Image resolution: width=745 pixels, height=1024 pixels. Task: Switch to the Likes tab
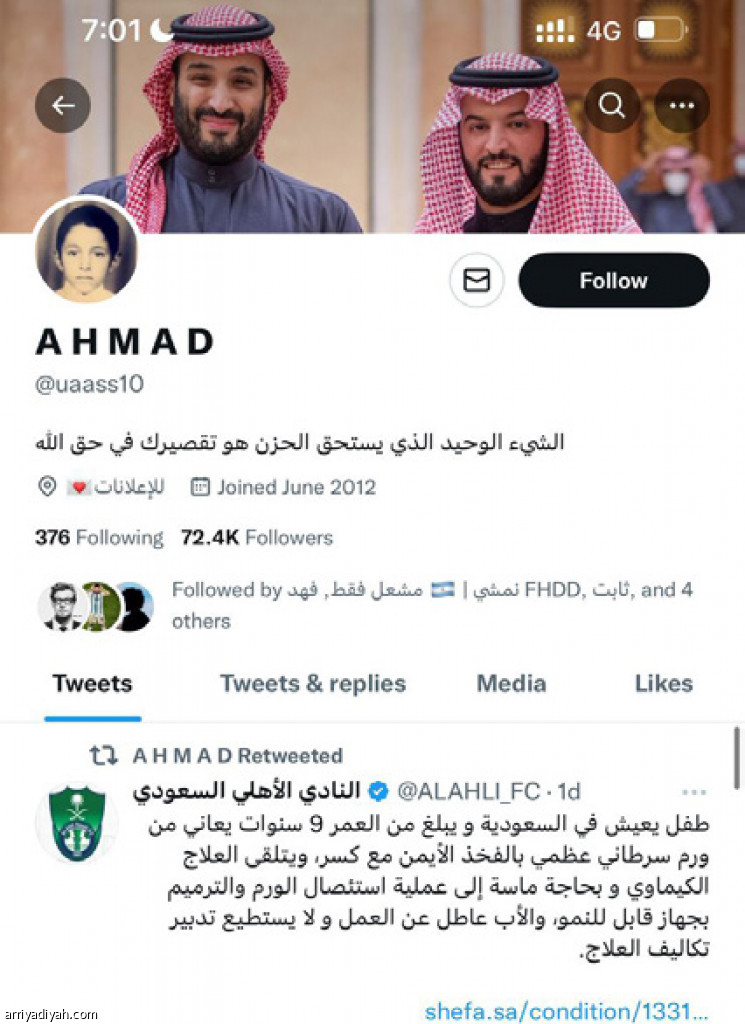[663, 684]
